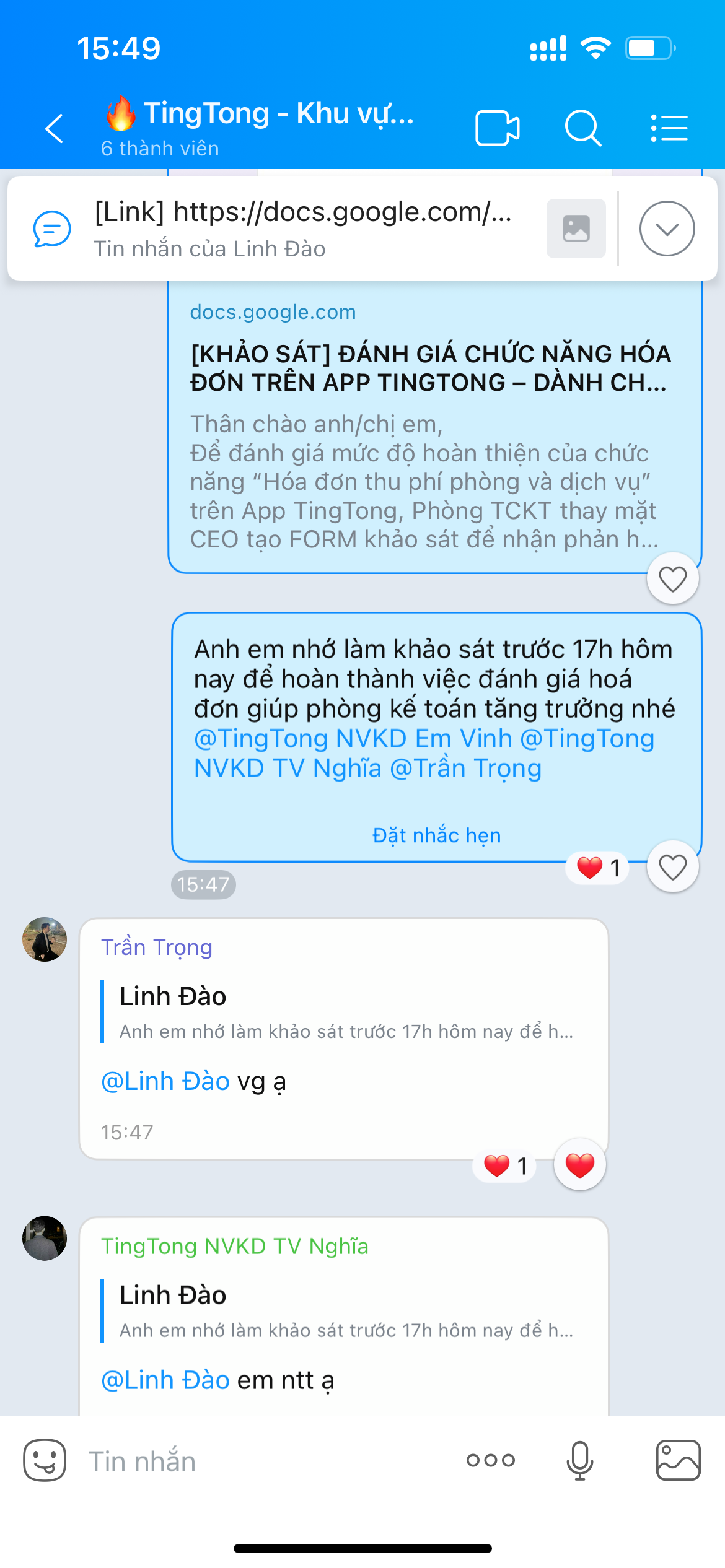The width and height of the screenshot is (725, 1568).
Task: Toggle heart reaction on Trần Trọng's reply
Action: pyautogui.click(x=579, y=1165)
